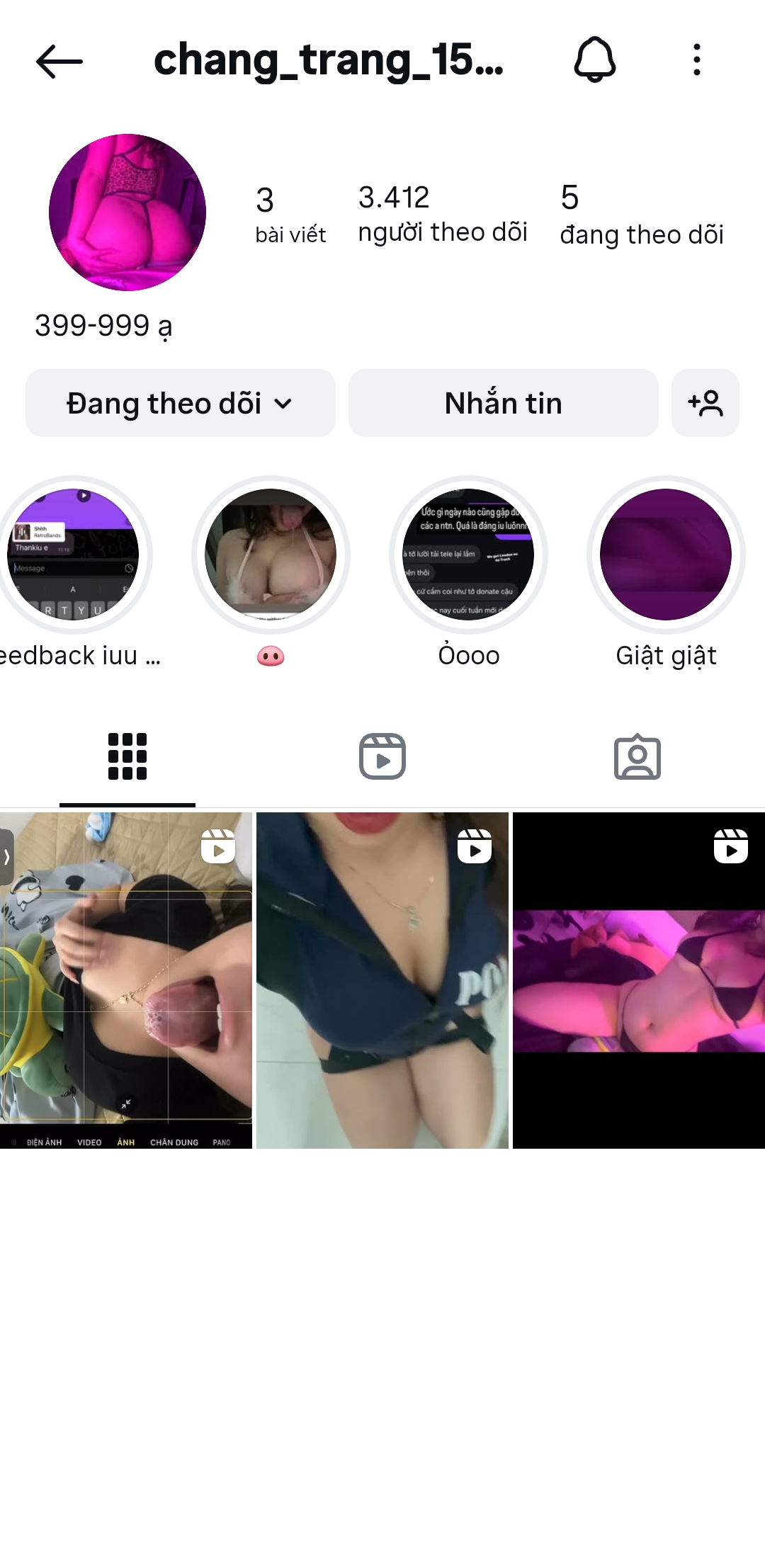Open the 'Feedback iuu' story highlight
765x1568 pixels.
74,555
